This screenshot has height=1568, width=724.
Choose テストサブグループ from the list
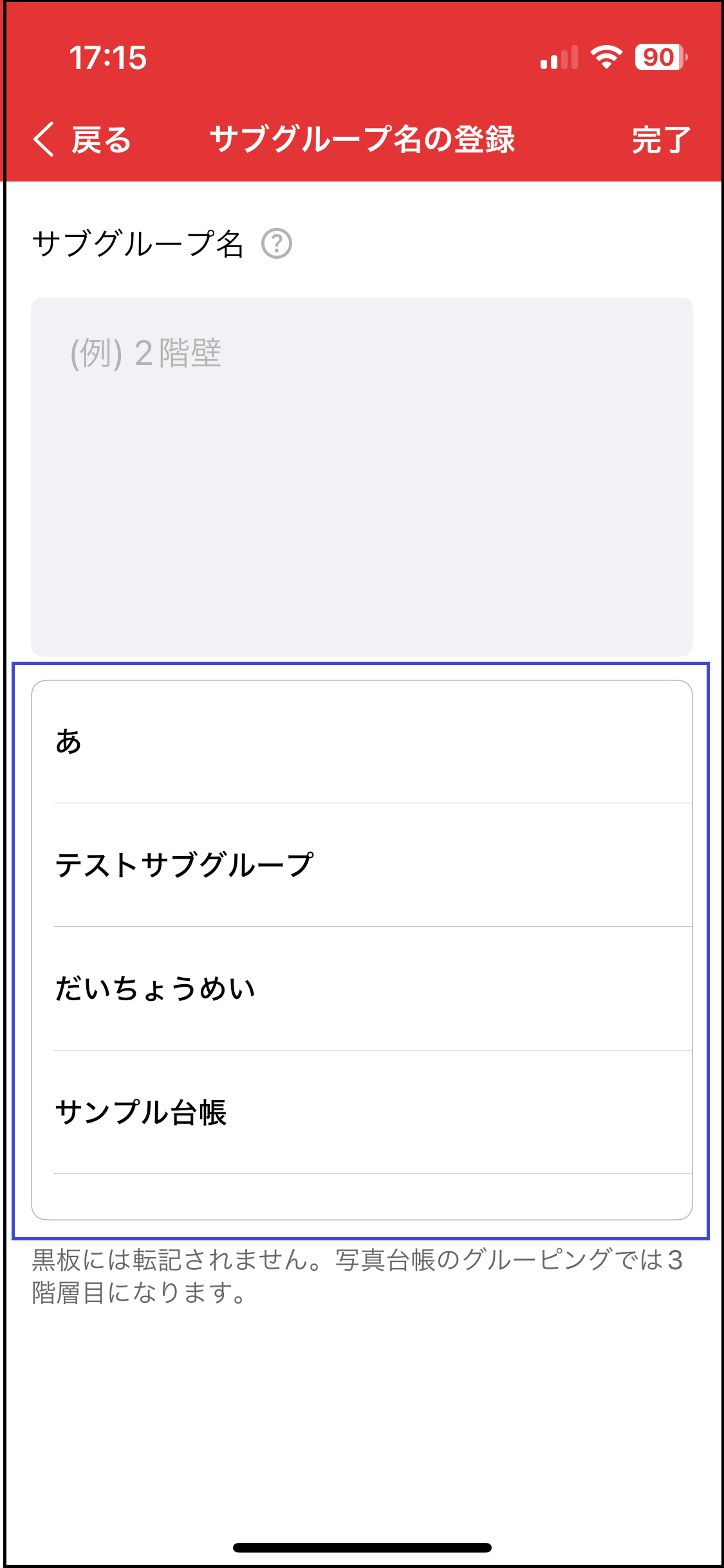tap(362, 865)
